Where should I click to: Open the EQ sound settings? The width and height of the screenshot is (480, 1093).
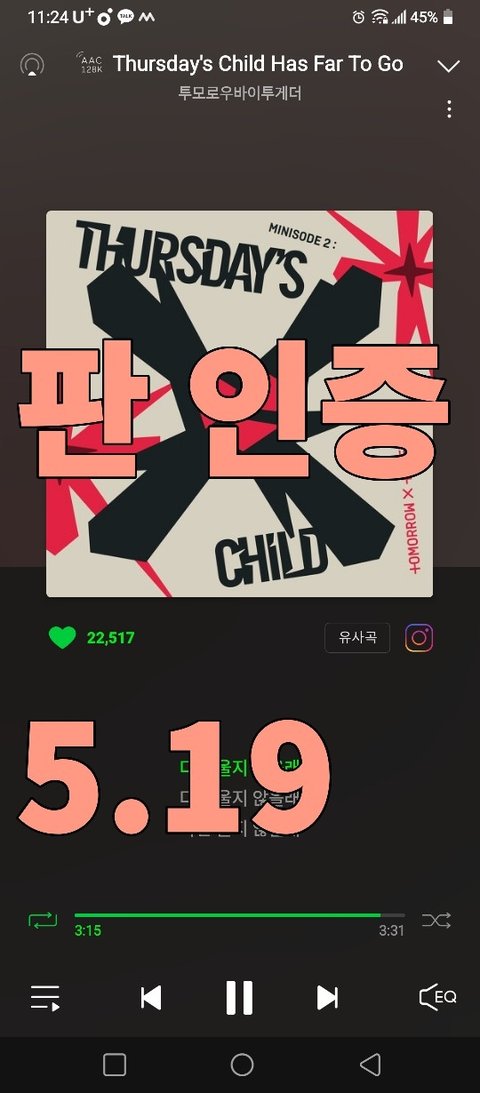438,997
